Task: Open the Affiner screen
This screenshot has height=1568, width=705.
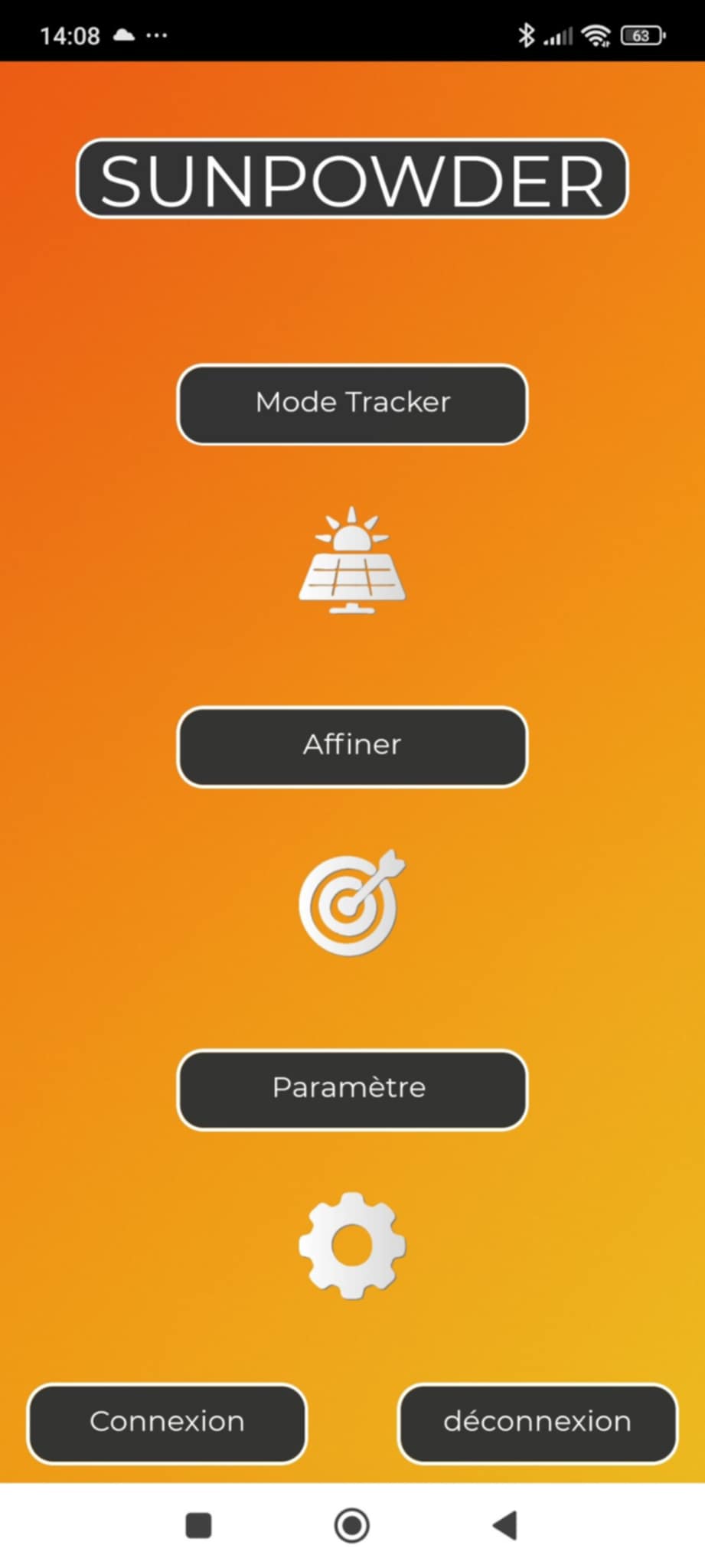Action: click(351, 746)
